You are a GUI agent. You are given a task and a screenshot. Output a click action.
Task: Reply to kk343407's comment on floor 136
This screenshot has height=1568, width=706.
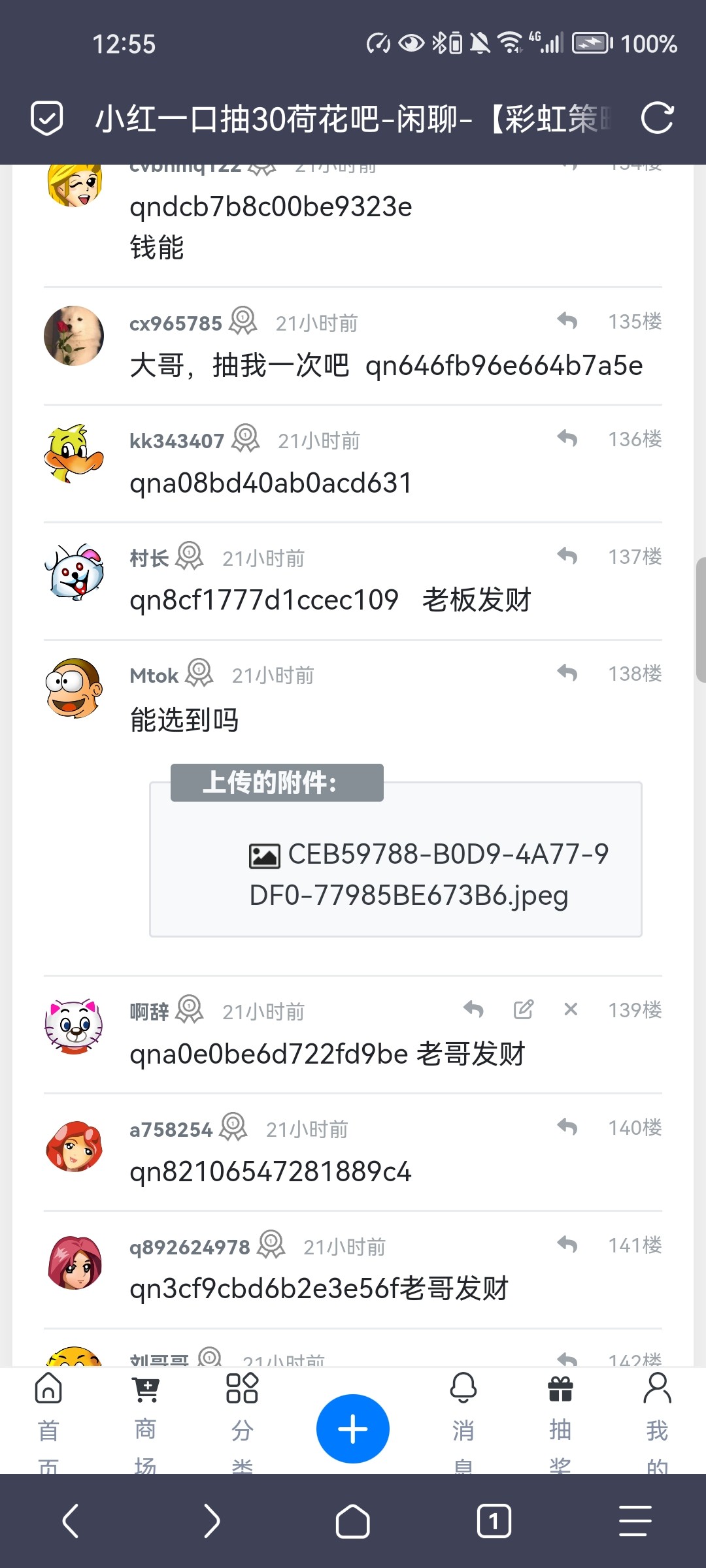[567, 438]
